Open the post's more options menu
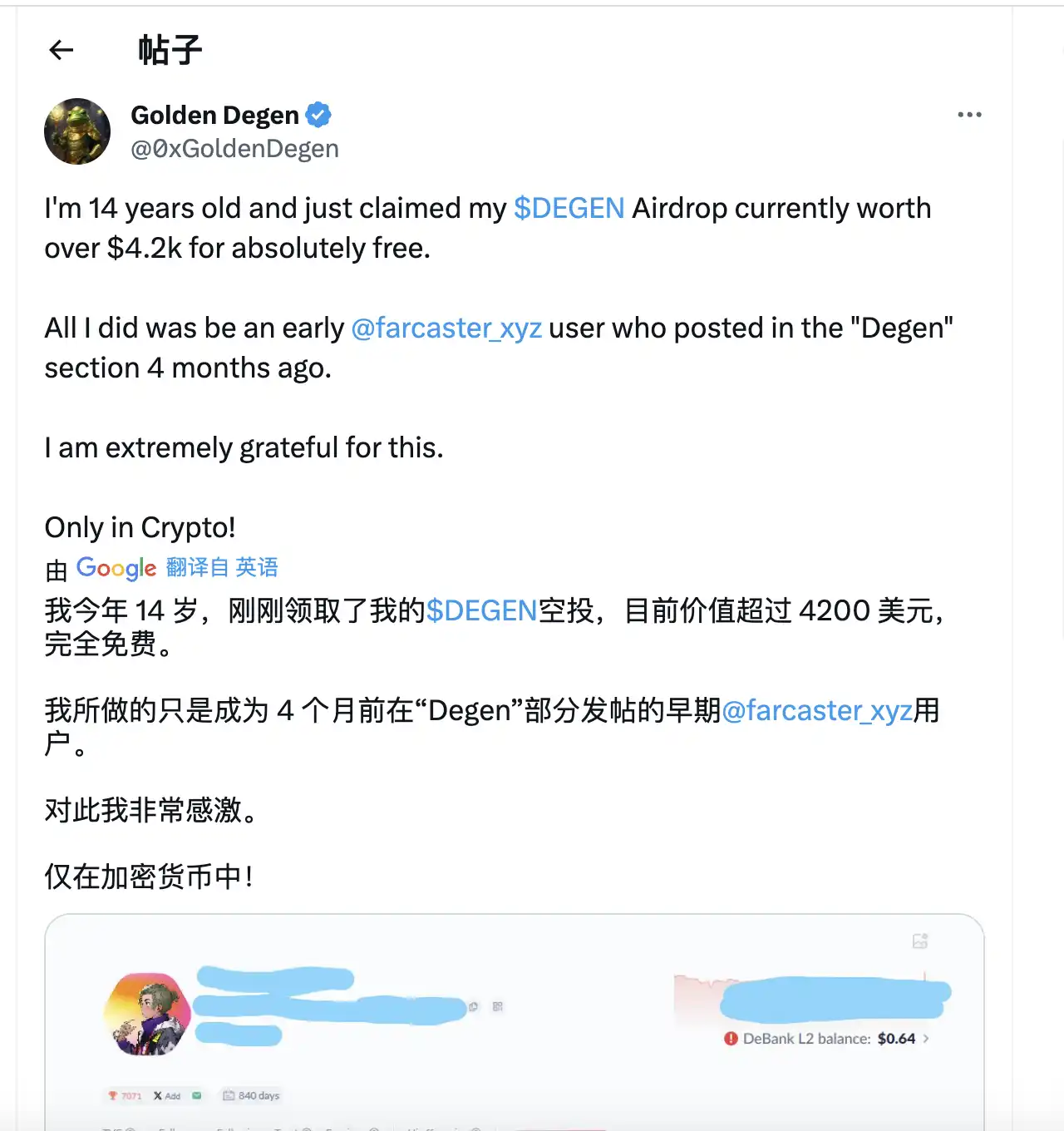 (969, 115)
